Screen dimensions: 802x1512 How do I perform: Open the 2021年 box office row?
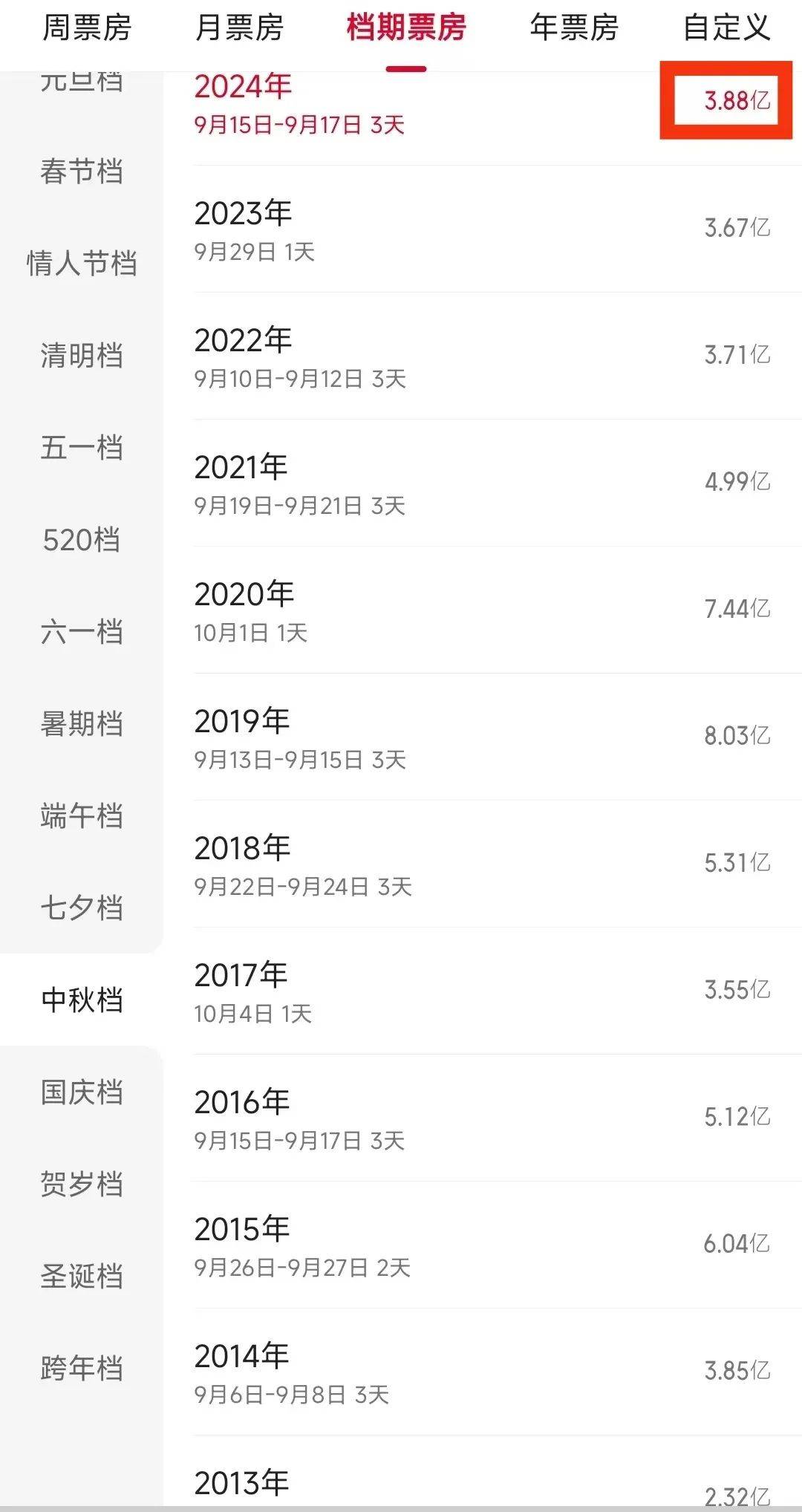(483, 483)
